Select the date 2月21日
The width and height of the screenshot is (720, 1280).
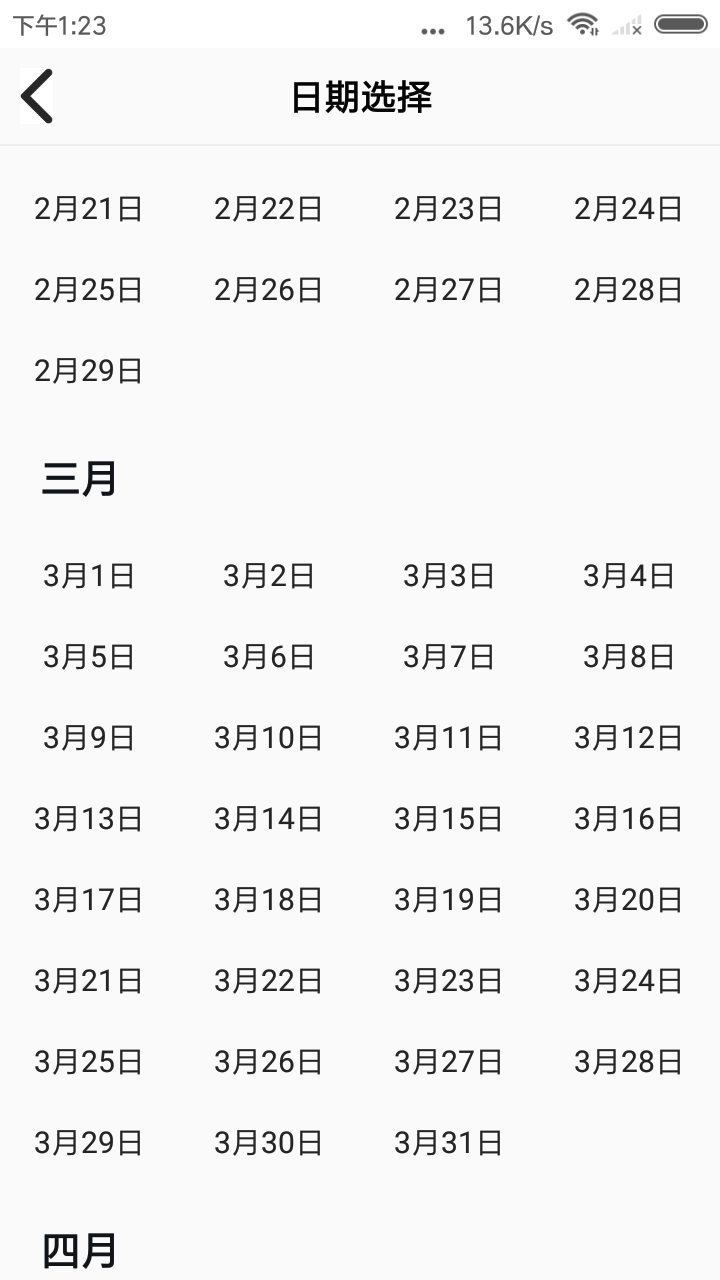[x=88, y=210]
